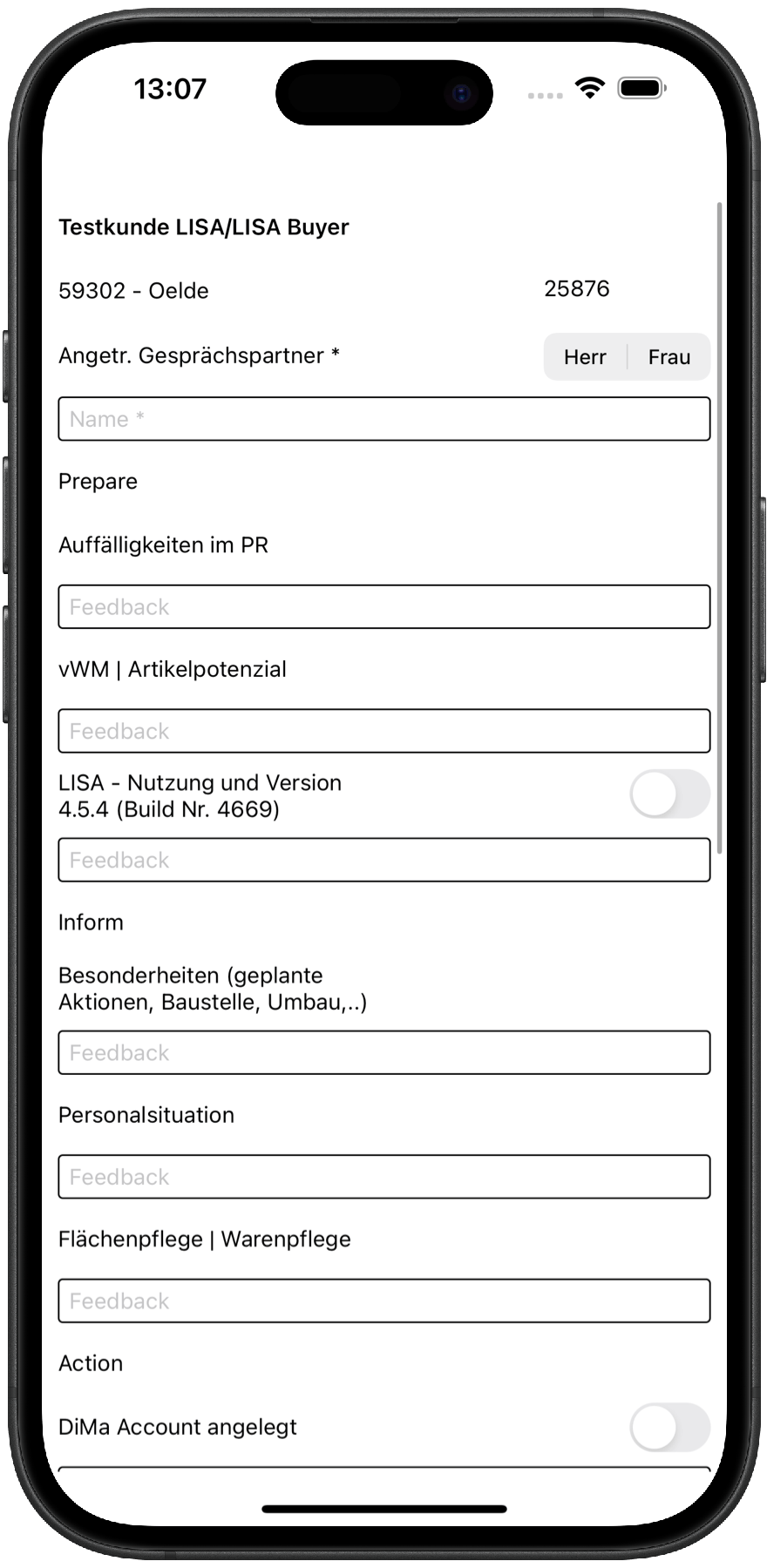767x1568 pixels.
Task: Tap feedback field under LISA Nutzung
Action: (383, 860)
